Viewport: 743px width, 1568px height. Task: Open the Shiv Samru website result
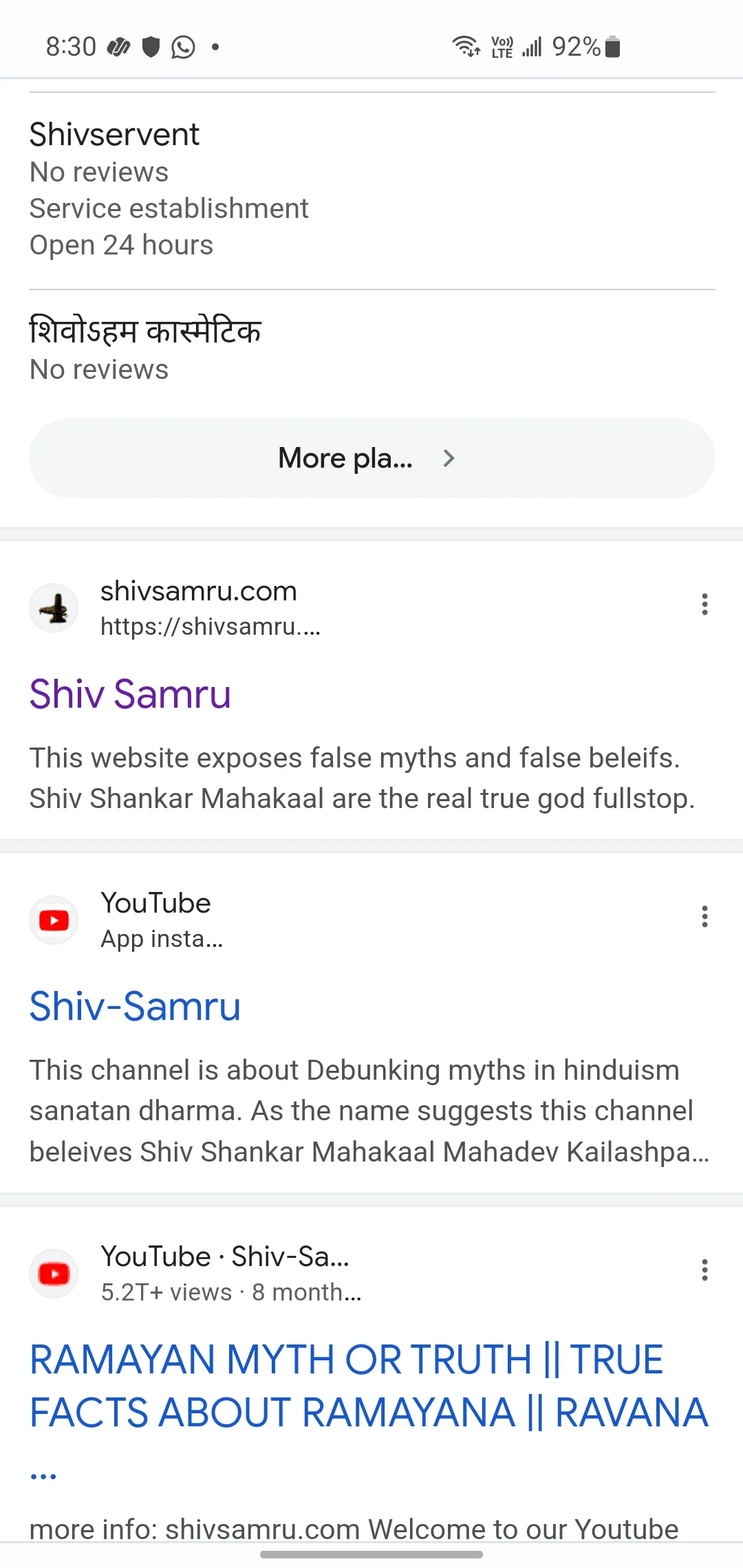[x=130, y=693]
